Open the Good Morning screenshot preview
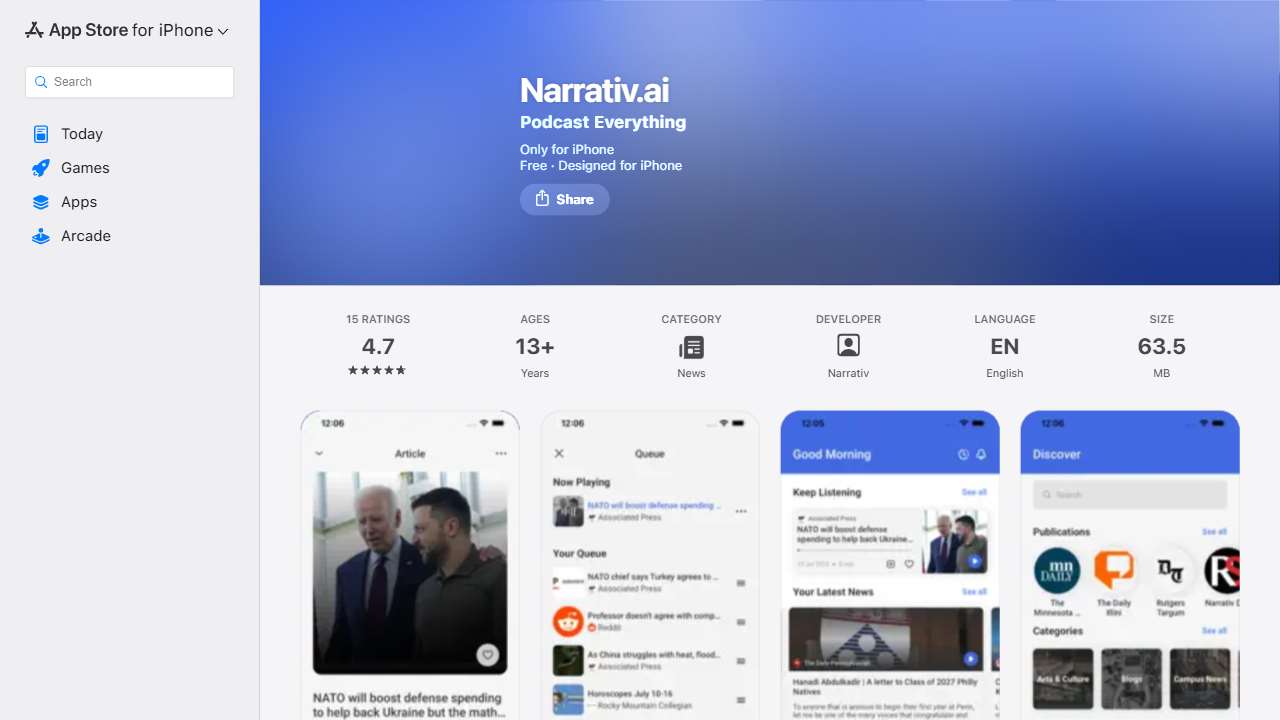Image resolution: width=1280 pixels, height=720 pixels. [890, 565]
